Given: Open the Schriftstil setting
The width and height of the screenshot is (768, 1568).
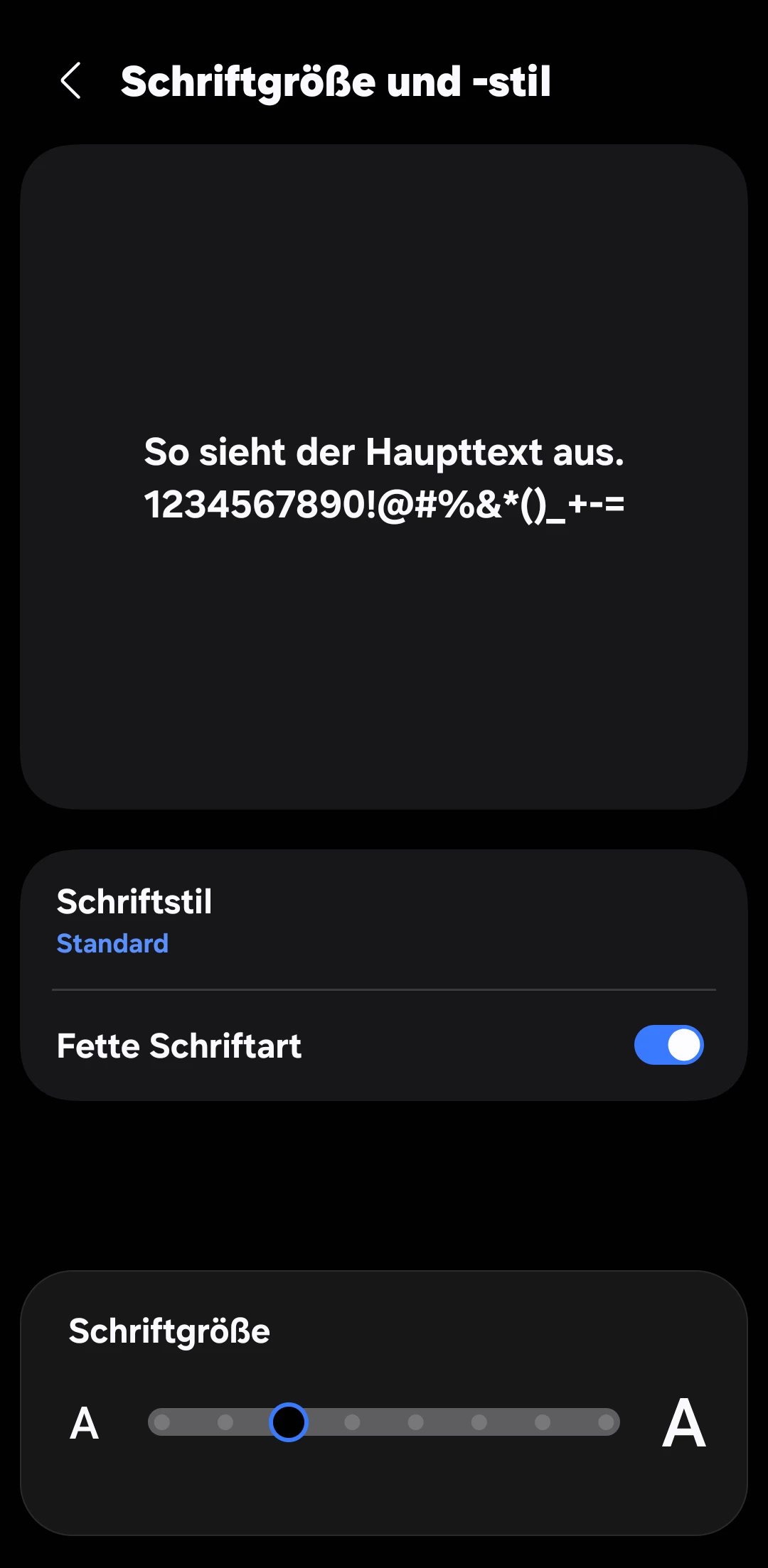Looking at the screenshot, I should coord(384,920).
